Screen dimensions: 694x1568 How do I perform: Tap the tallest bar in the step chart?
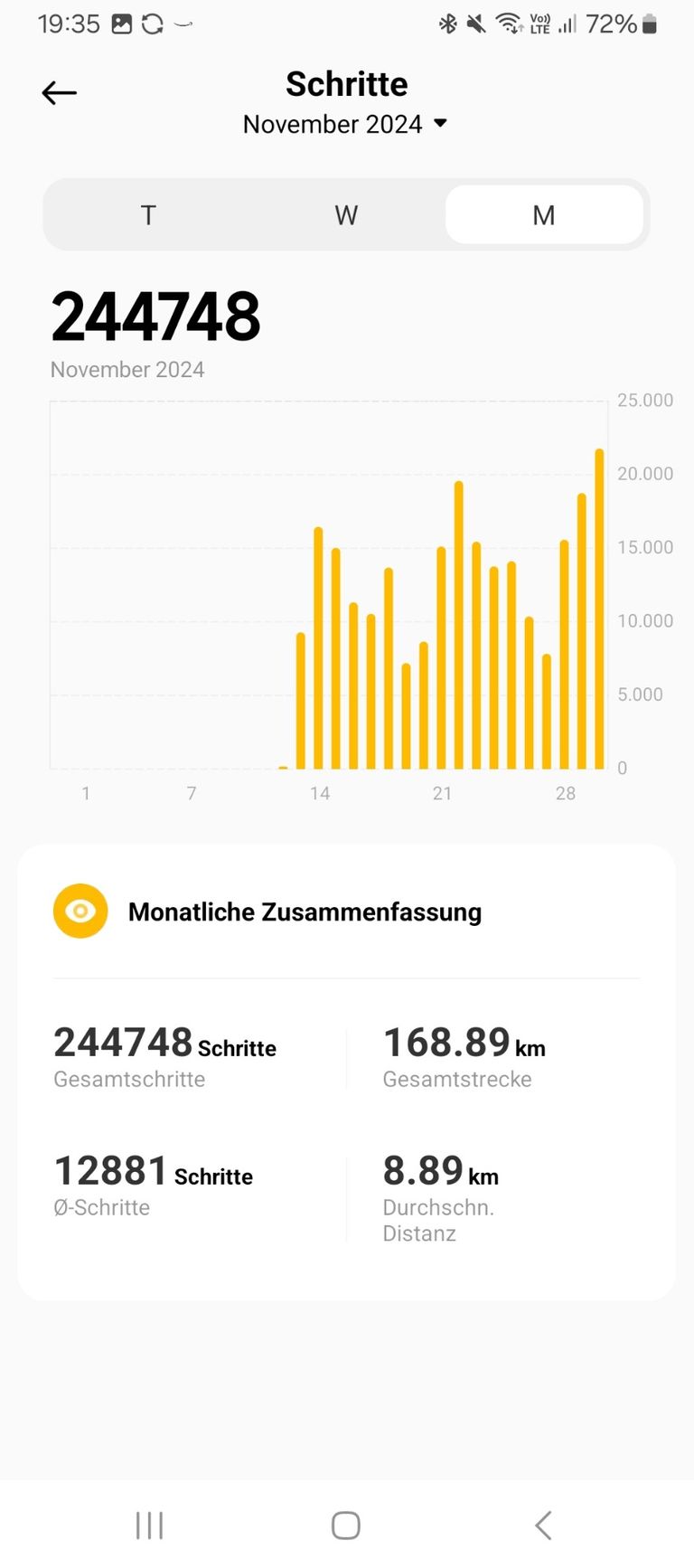[599, 610]
